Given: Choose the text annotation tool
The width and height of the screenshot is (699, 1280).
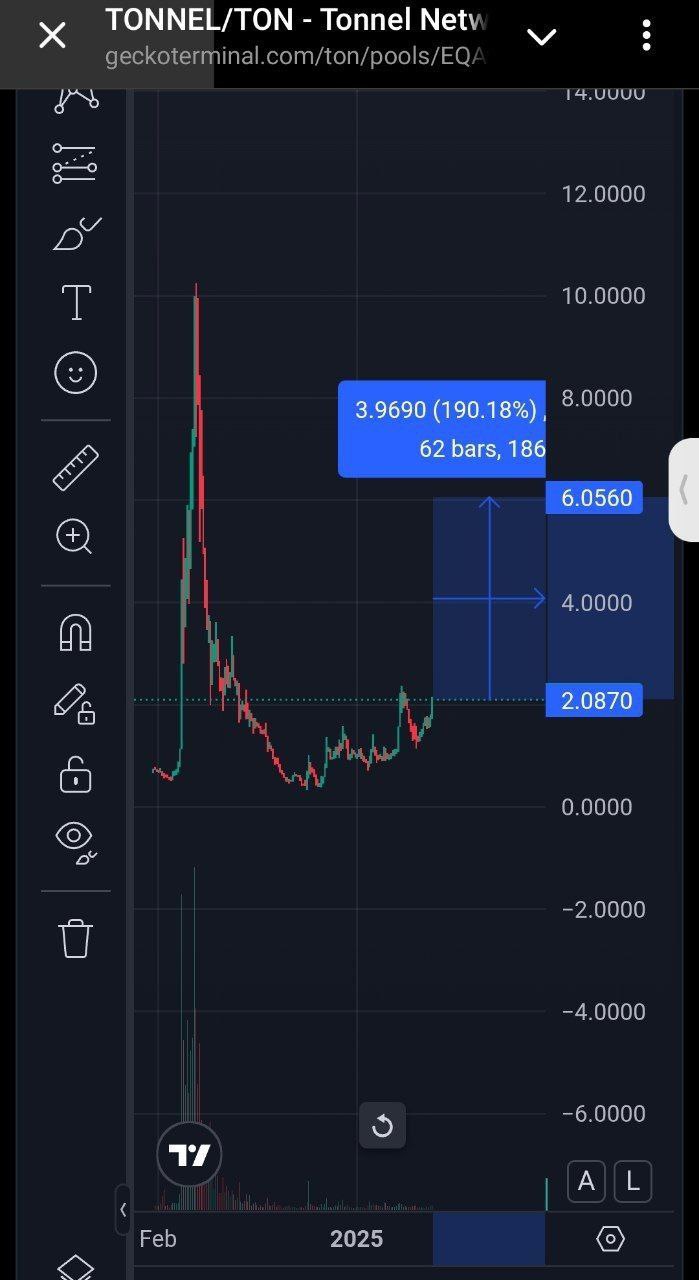Looking at the screenshot, I should pos(76,302).
